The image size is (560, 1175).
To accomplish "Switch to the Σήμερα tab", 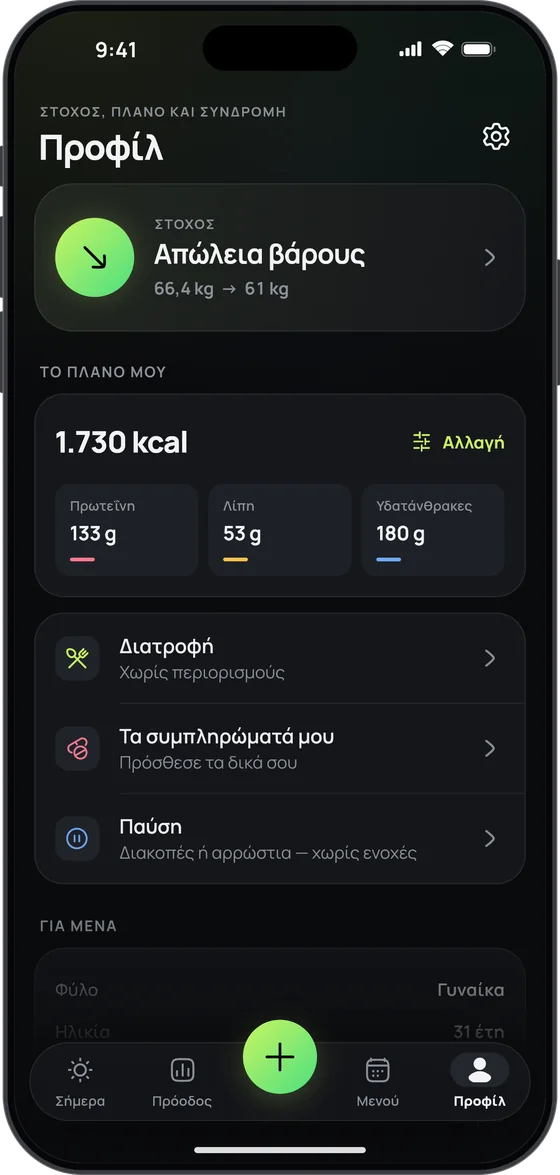I will 80,1082.
